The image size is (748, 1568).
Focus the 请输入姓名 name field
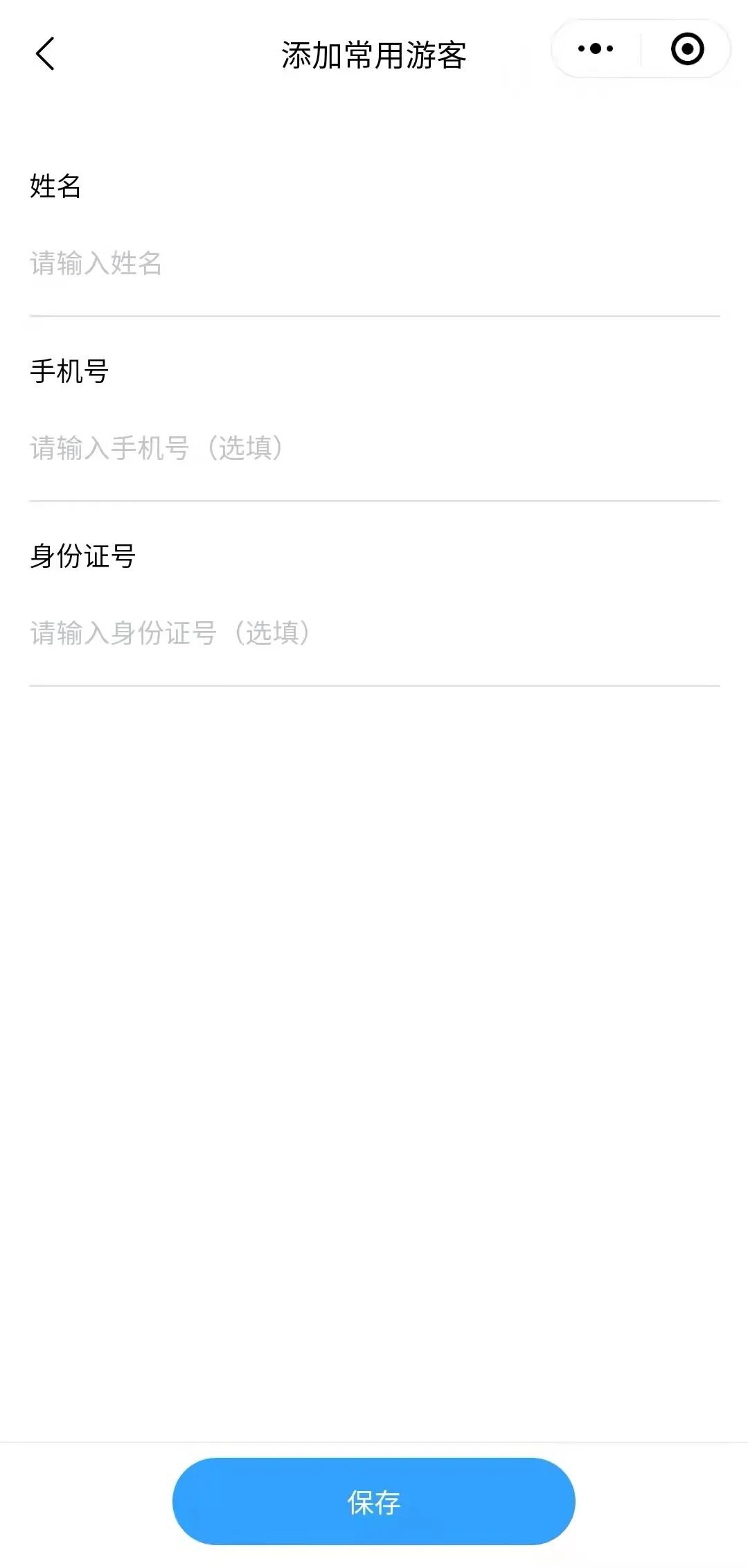(374, 264)
